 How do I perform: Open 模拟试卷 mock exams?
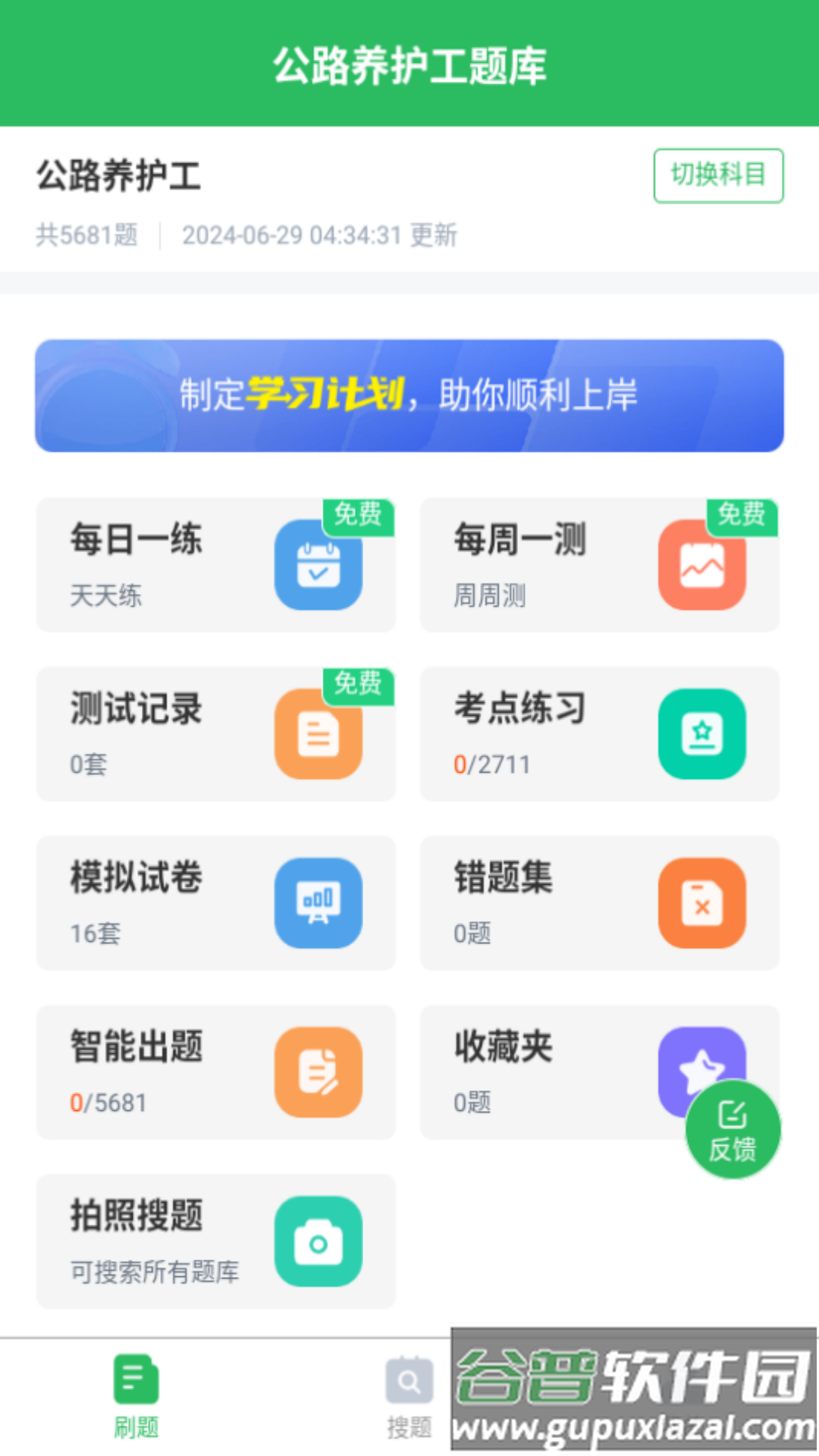pyautogui.click(x=215, y=903)
